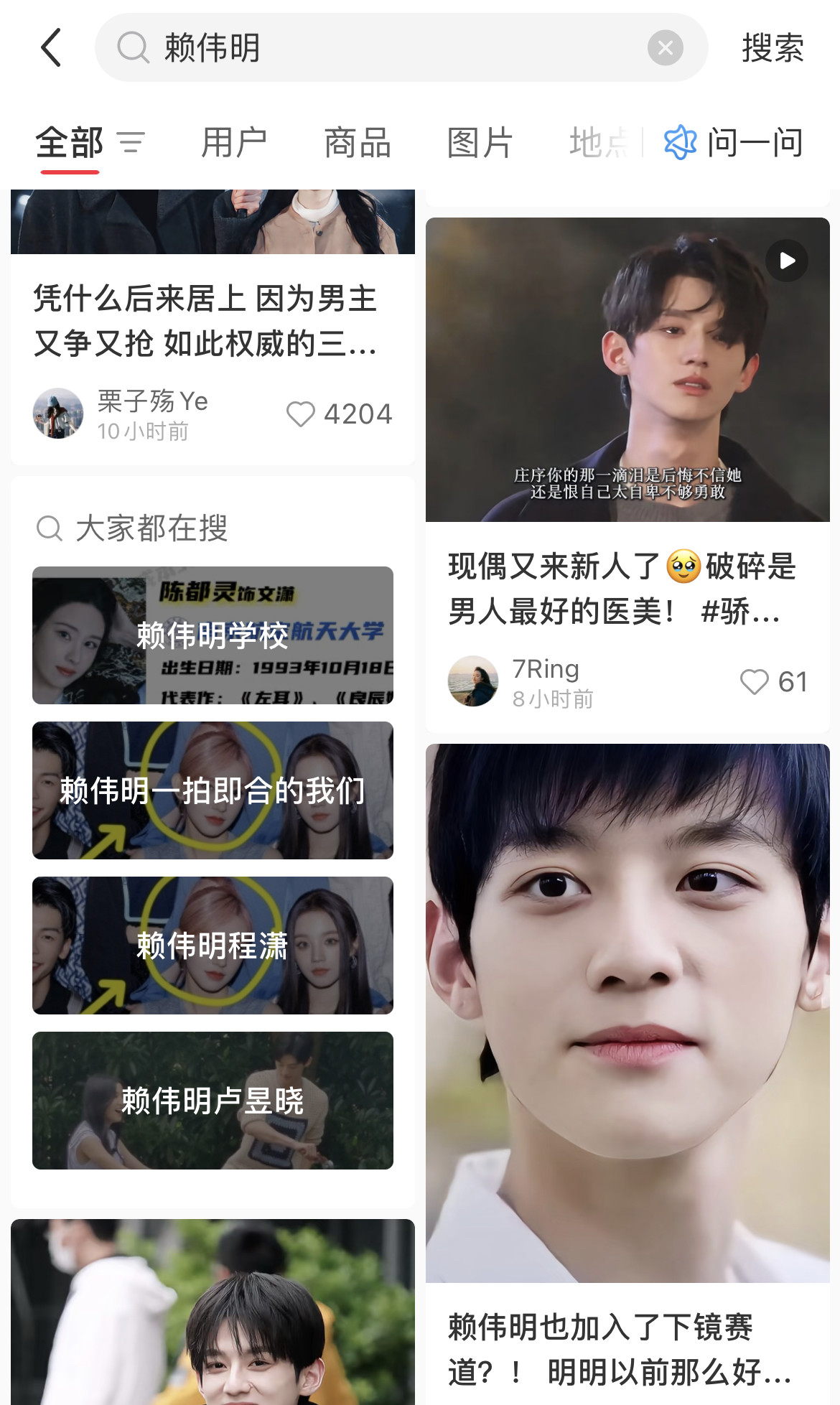Screen dimensions: 840x1405
Task: Open the post 凭什么后来居上
Action: coord(205,321)
